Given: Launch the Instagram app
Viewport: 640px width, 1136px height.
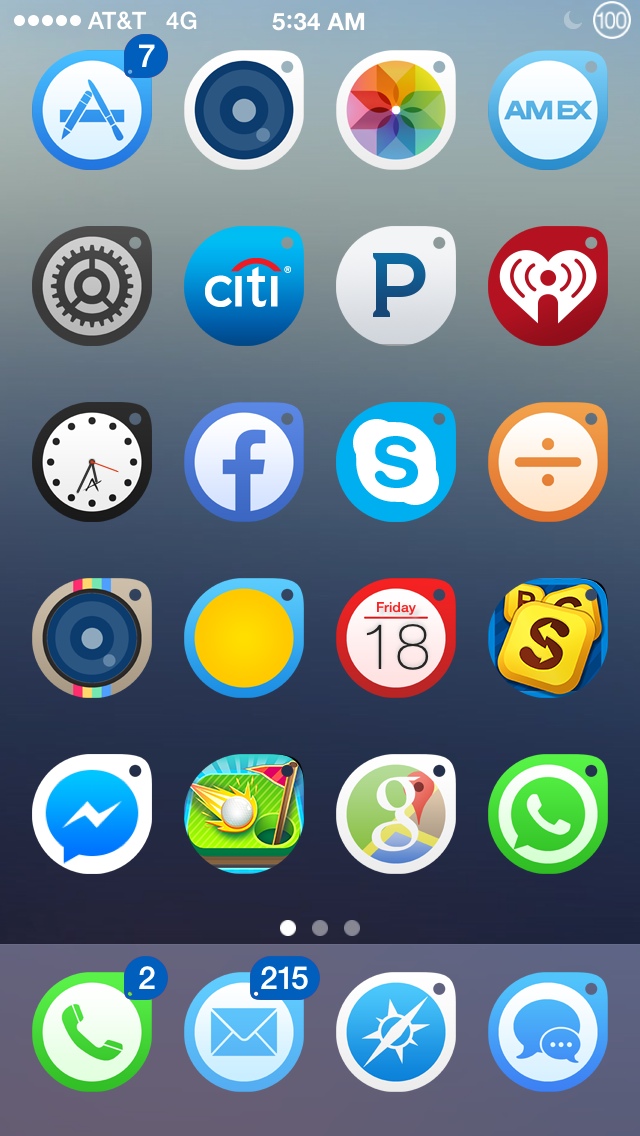Looking at the screenshot, I should pos(92,638).
